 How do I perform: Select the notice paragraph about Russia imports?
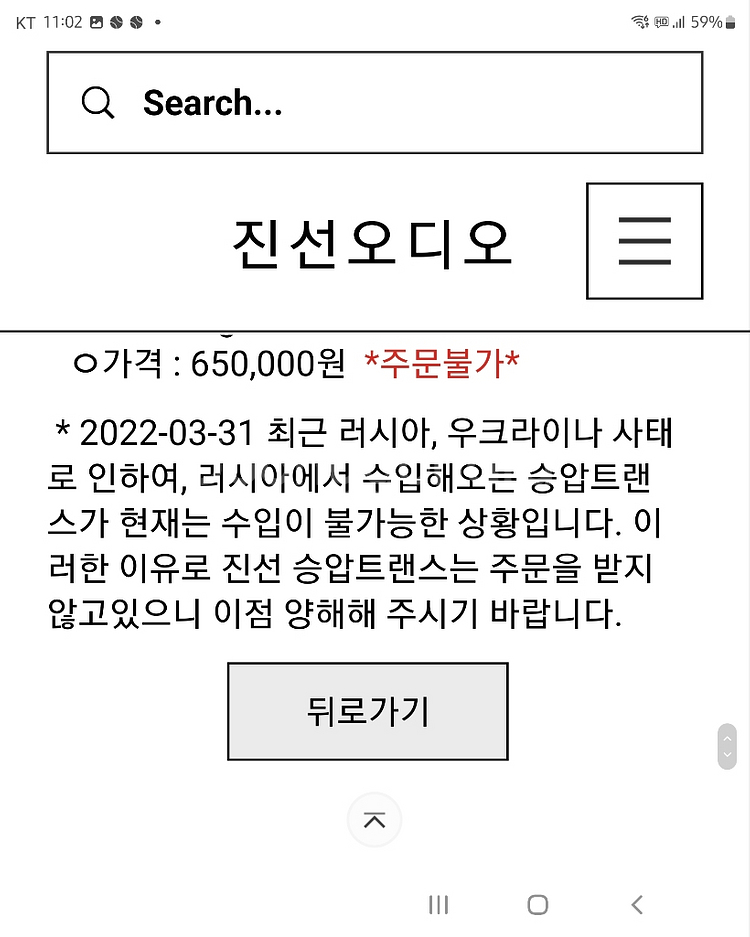tap(375, 520)
